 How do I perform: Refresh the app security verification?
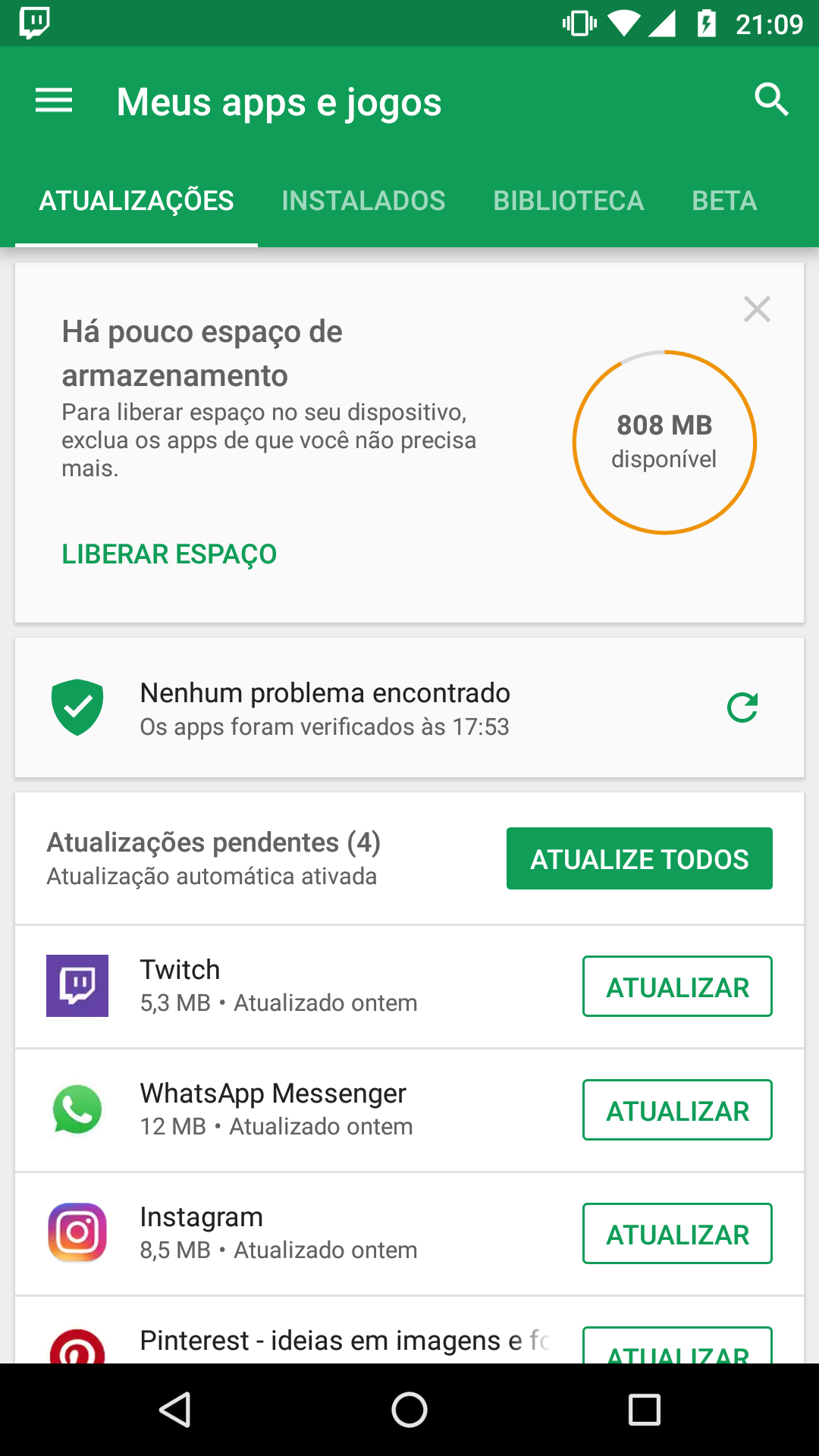coord(742,708)
